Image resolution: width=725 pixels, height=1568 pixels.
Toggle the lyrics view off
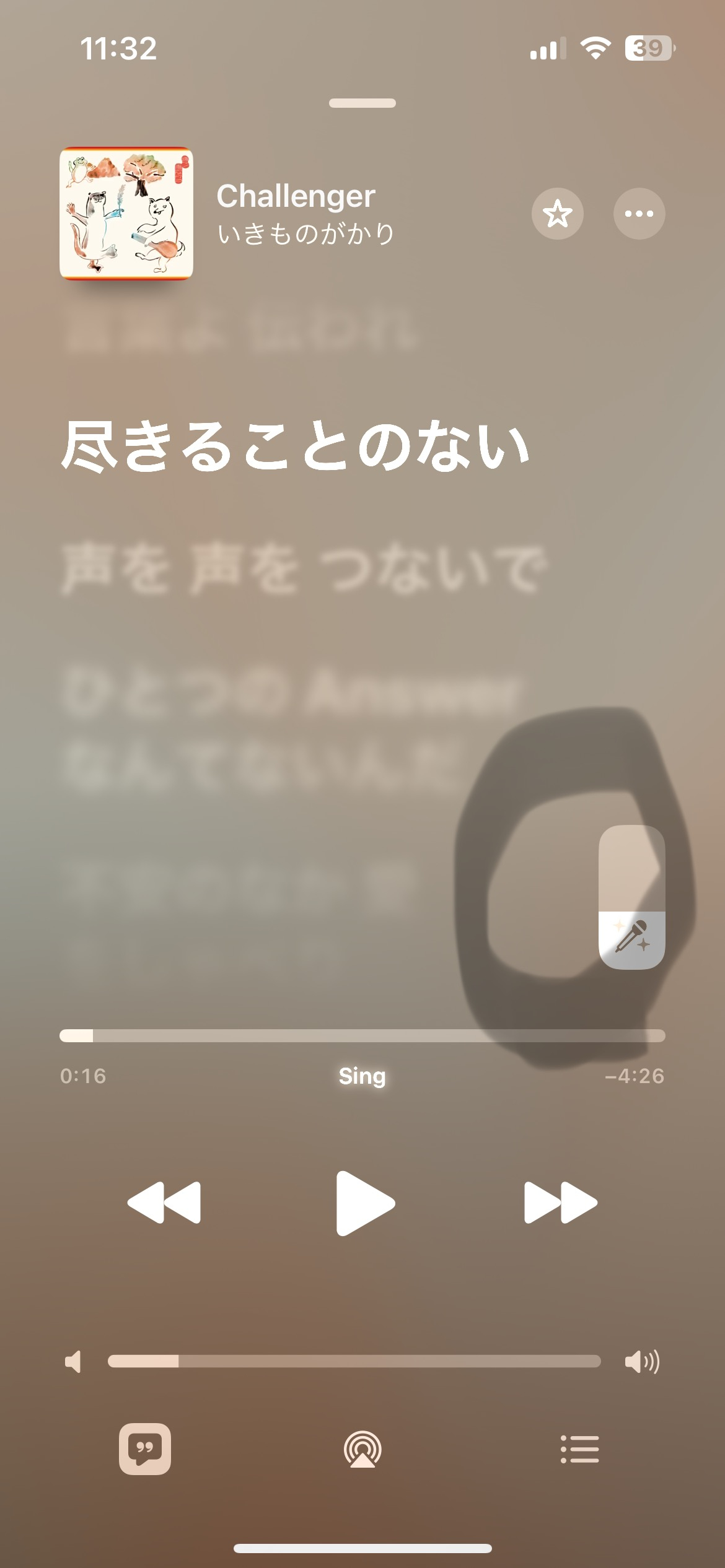coord(145,1449)
